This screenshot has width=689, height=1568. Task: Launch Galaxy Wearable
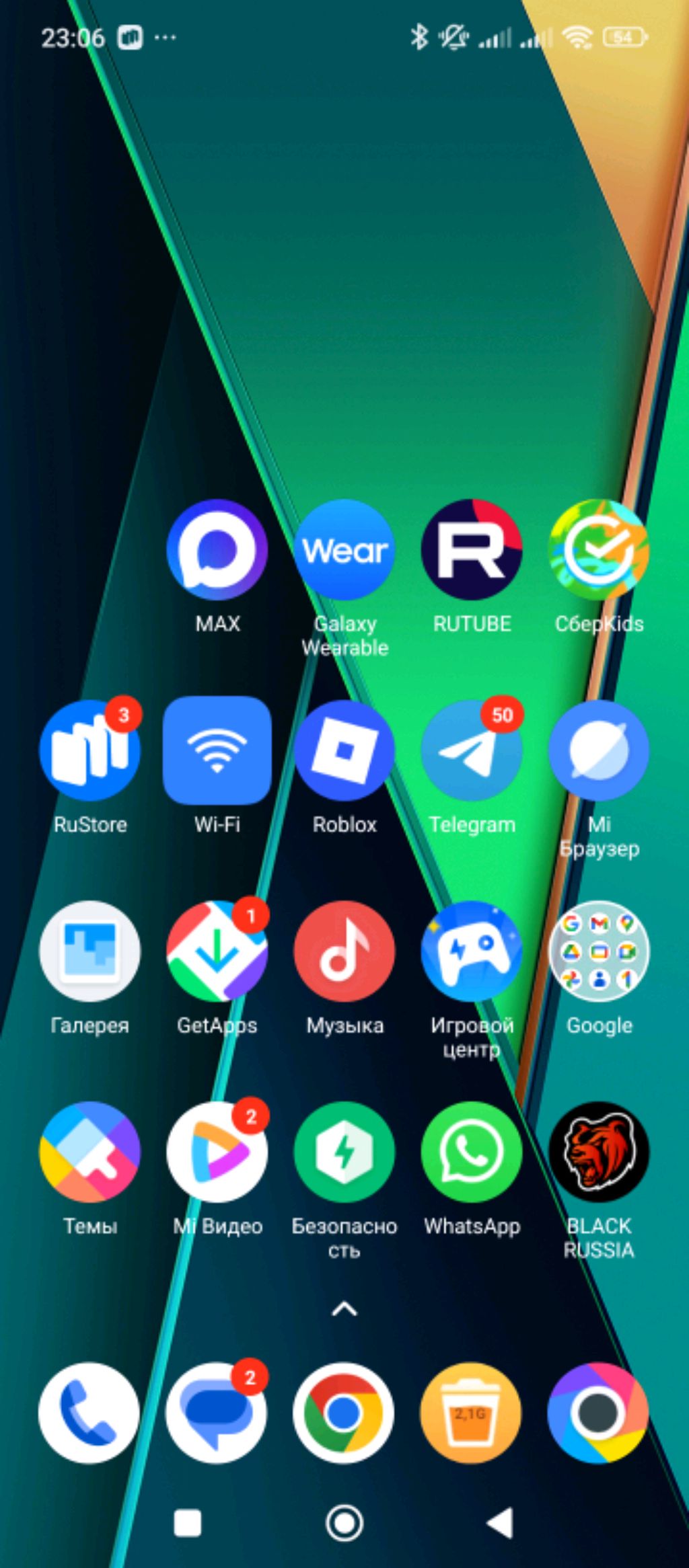(344, 549)
